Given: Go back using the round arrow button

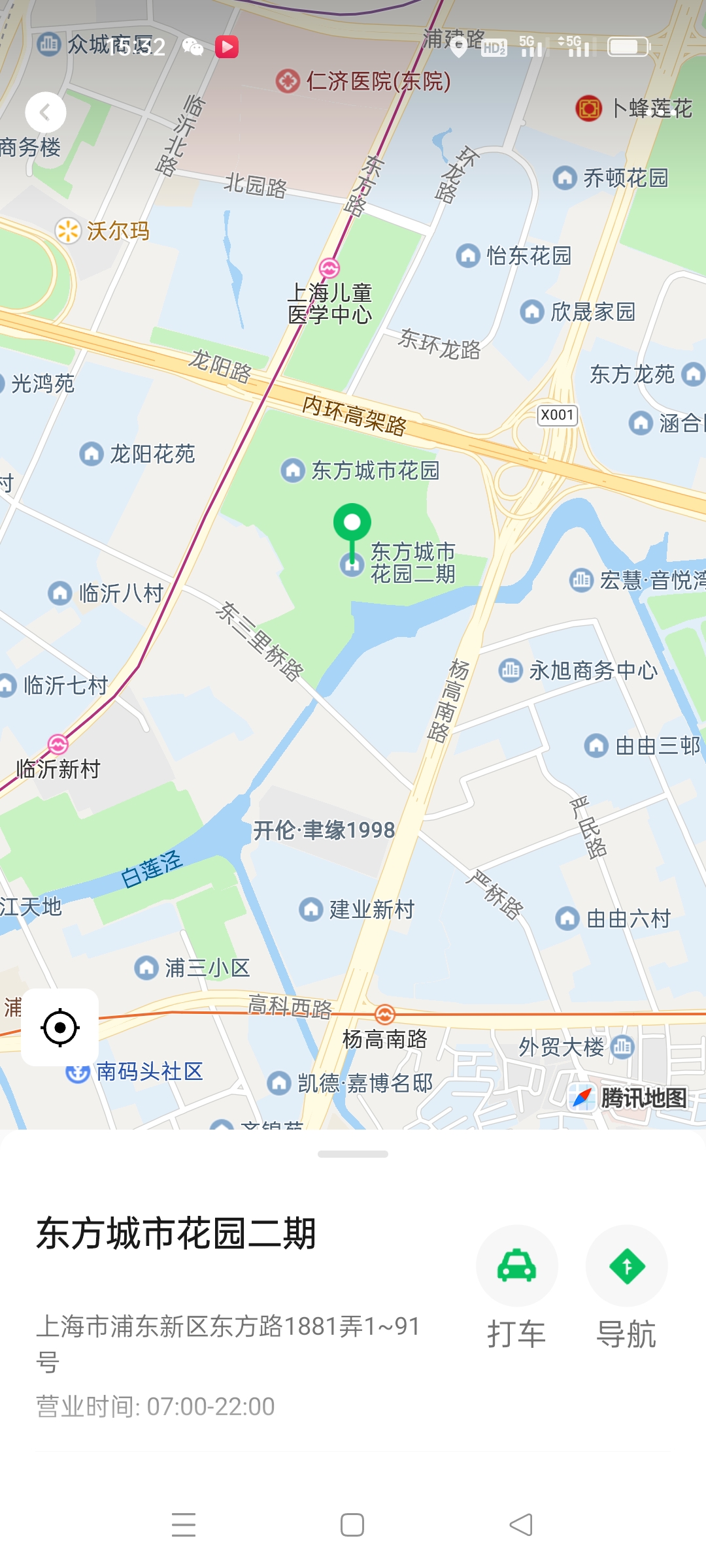Looking at the screenshot, I should point(45,113).
